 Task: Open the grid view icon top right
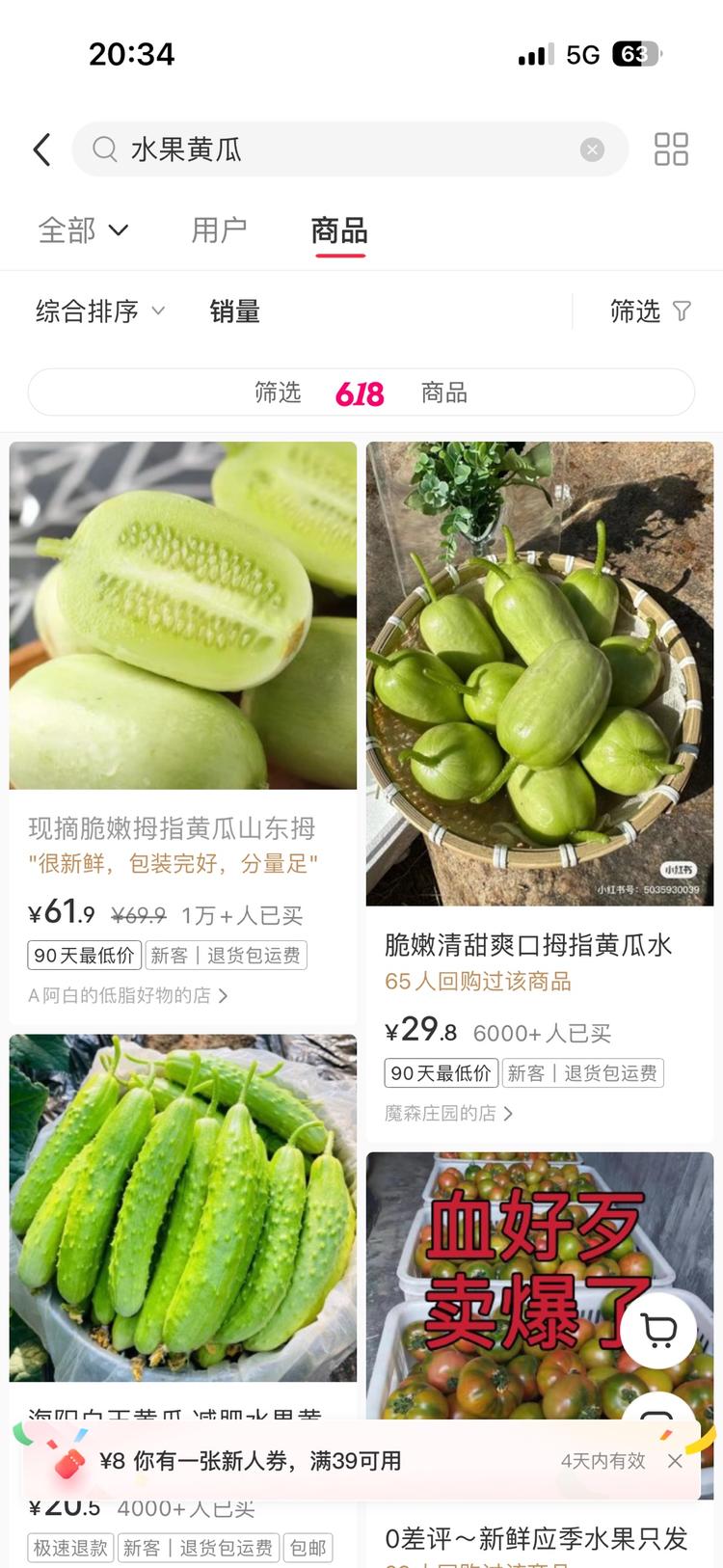pyautogui.click(x=671, y=149)
